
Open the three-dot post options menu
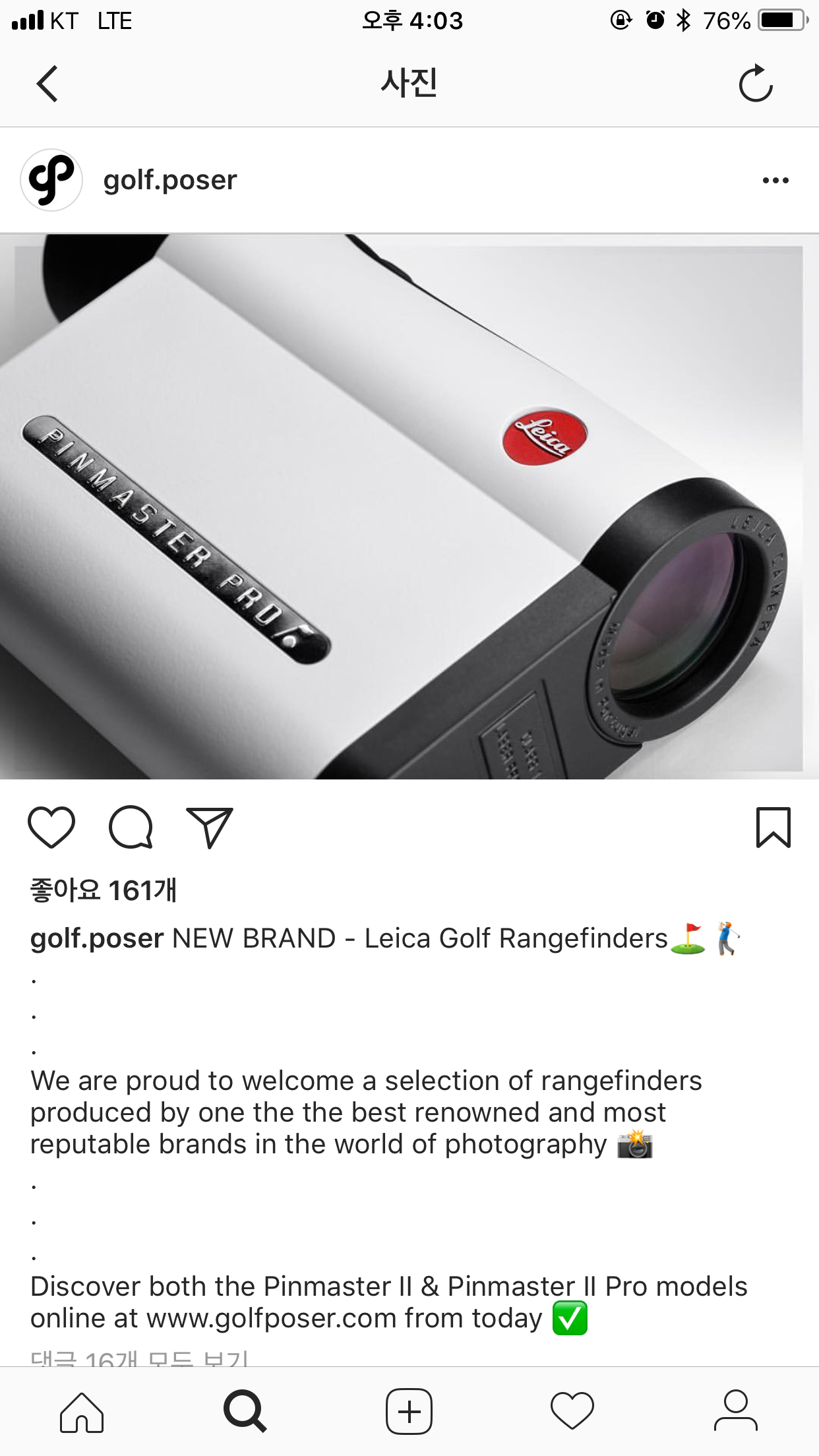click(x=775, y=180)
